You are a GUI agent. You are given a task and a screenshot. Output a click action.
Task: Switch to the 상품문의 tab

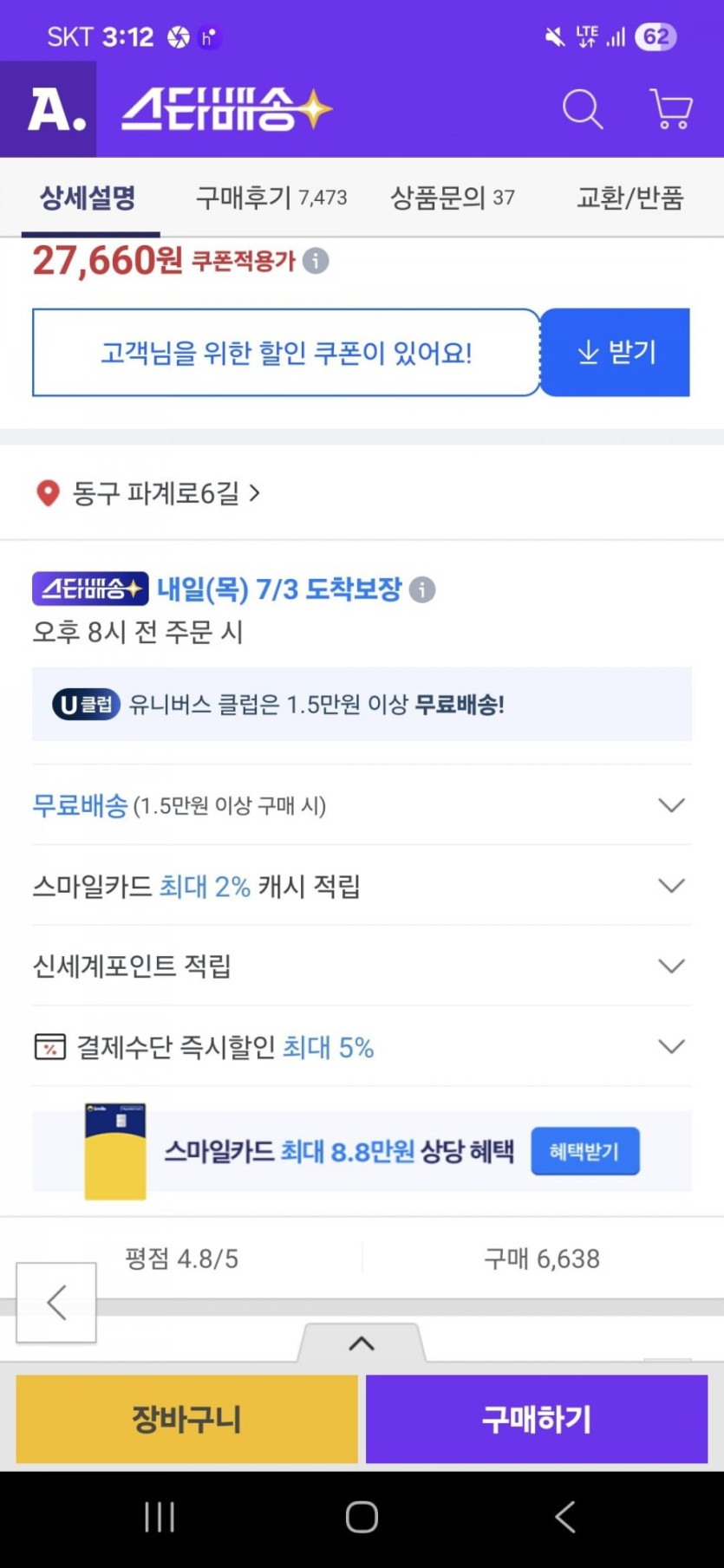click(x=453, y=198)
